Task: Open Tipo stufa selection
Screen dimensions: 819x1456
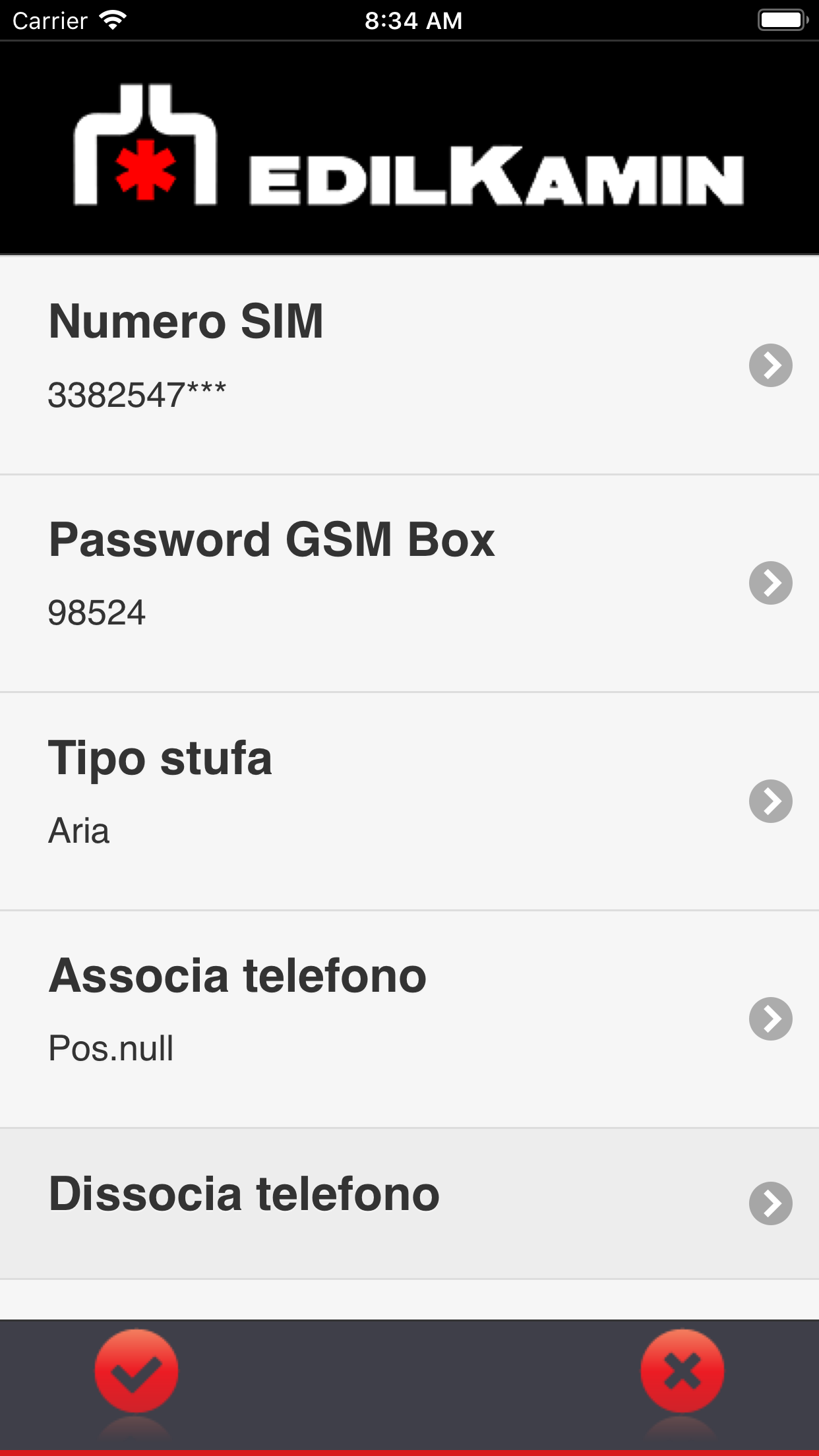Action: 409,801
